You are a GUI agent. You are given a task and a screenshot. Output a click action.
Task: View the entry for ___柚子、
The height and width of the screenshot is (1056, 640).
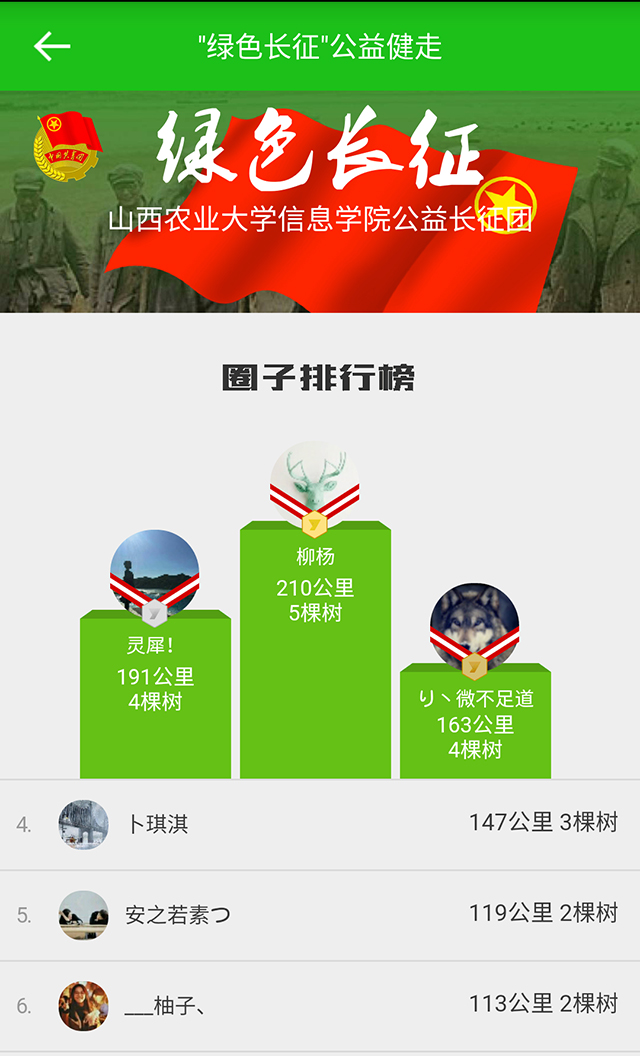[x=320, y=1005]
